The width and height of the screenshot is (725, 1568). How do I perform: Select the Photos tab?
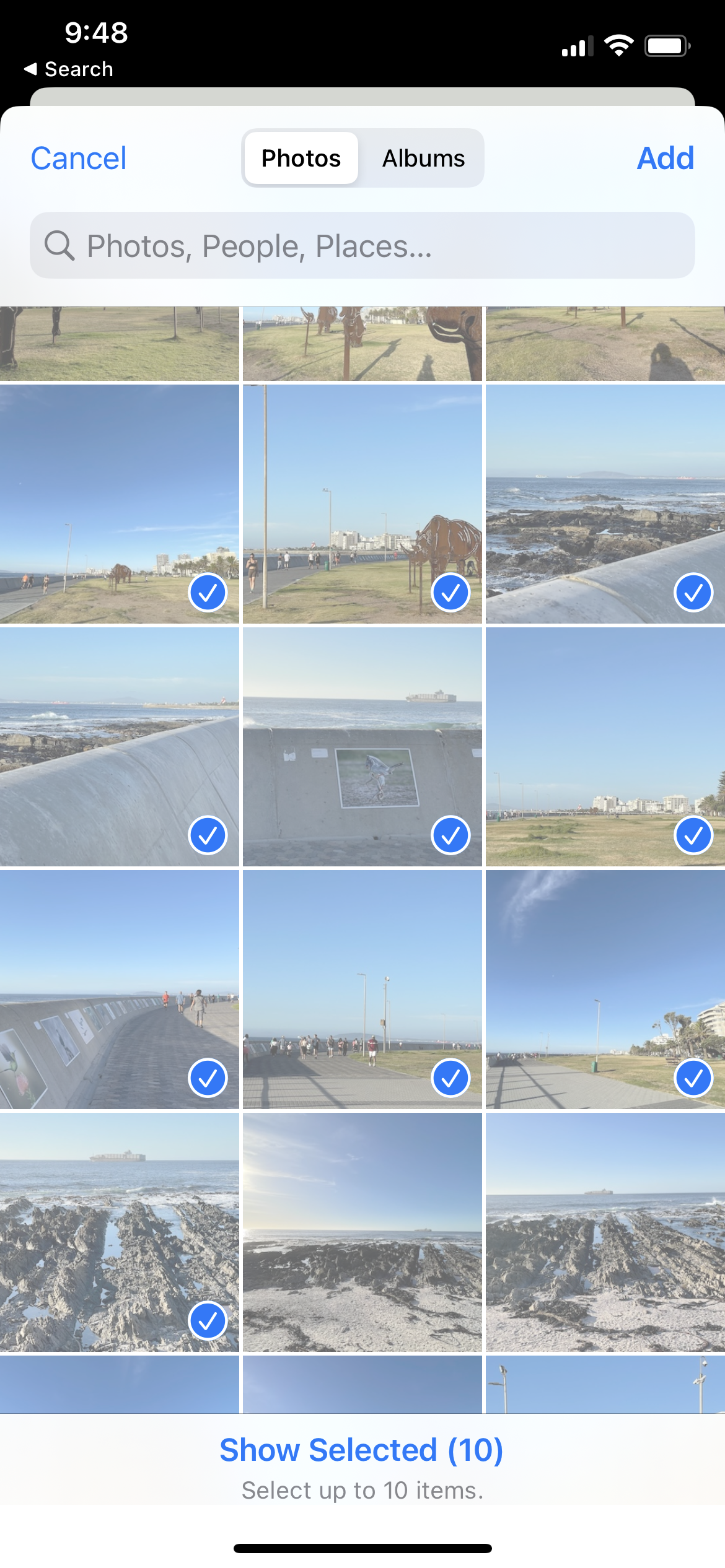click(301, 158)
